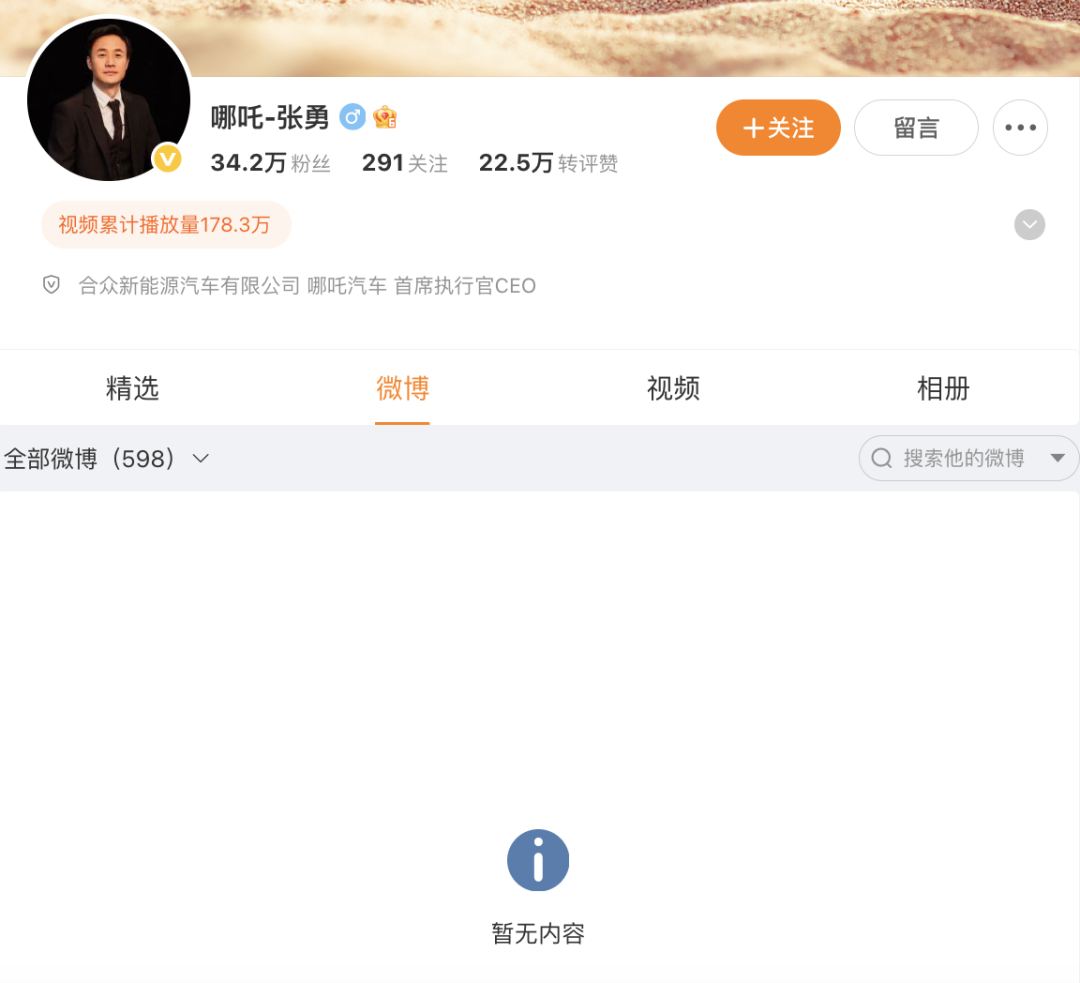Follow 哪吒-张勇 with the 关注 button
Image resolution: width=1080 pixels, height=983 pixels.
pyautogui.click(x=778, y=128)
